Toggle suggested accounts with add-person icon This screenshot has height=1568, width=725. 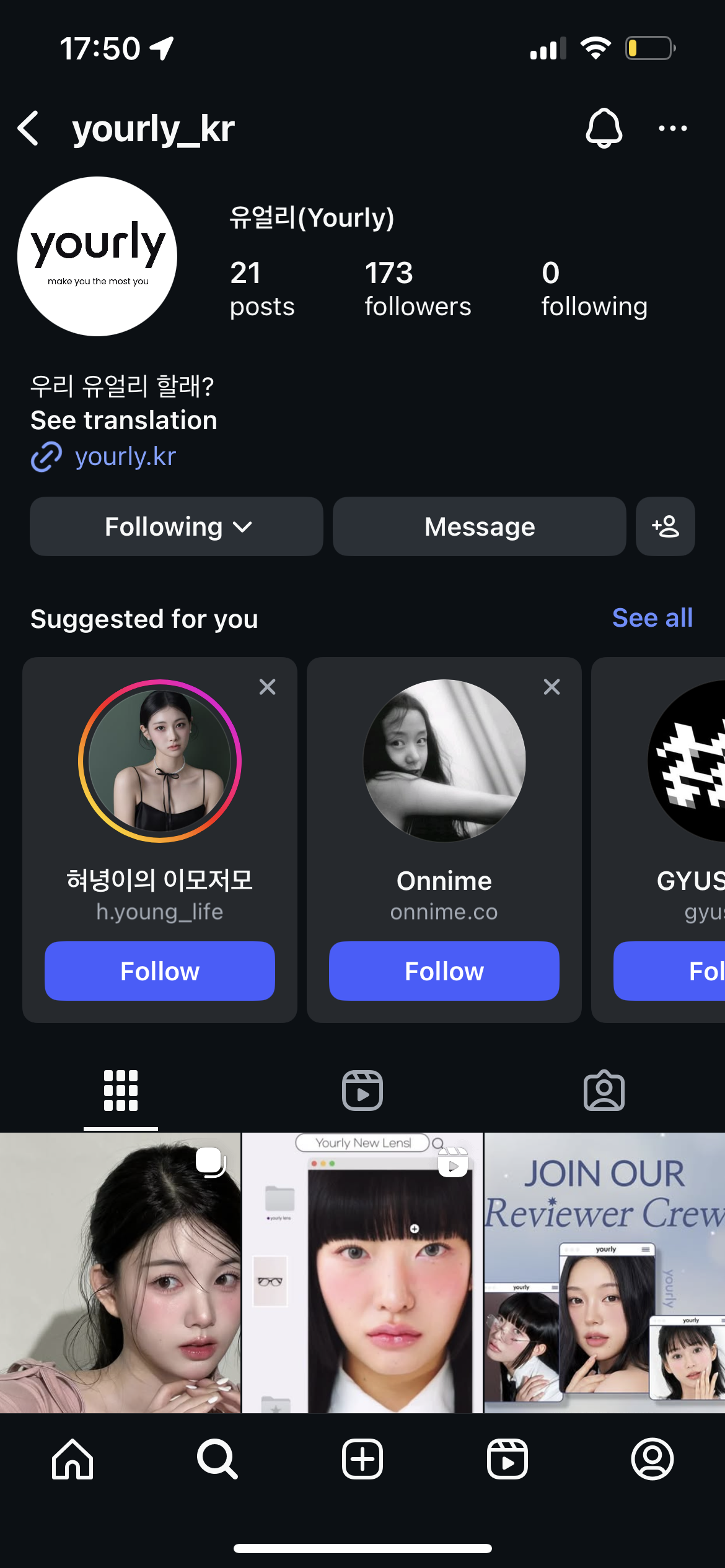pyautogui.click(x=665, y=527)
